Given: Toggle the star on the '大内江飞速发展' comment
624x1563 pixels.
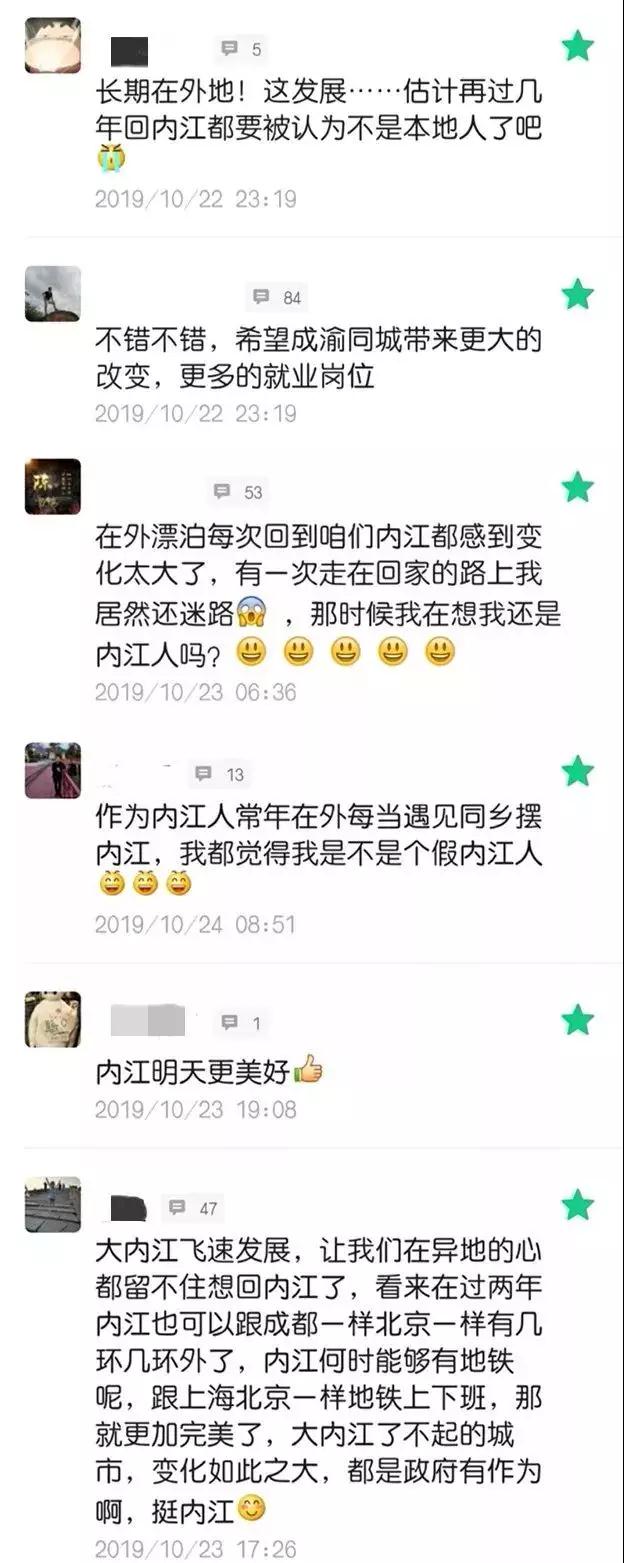Looking at the screenshot, I should coord(577,1205).
